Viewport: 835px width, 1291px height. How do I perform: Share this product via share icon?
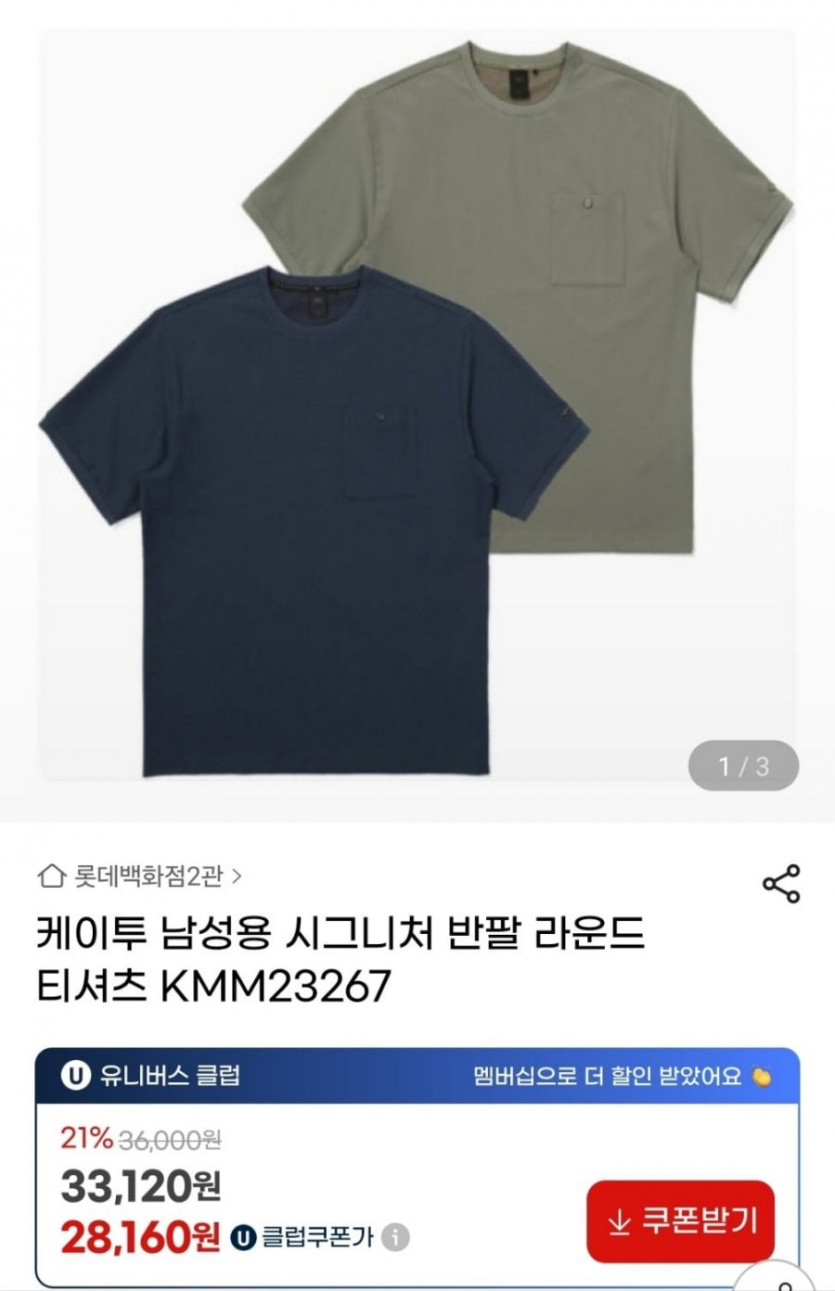click(x=781, y=884)
